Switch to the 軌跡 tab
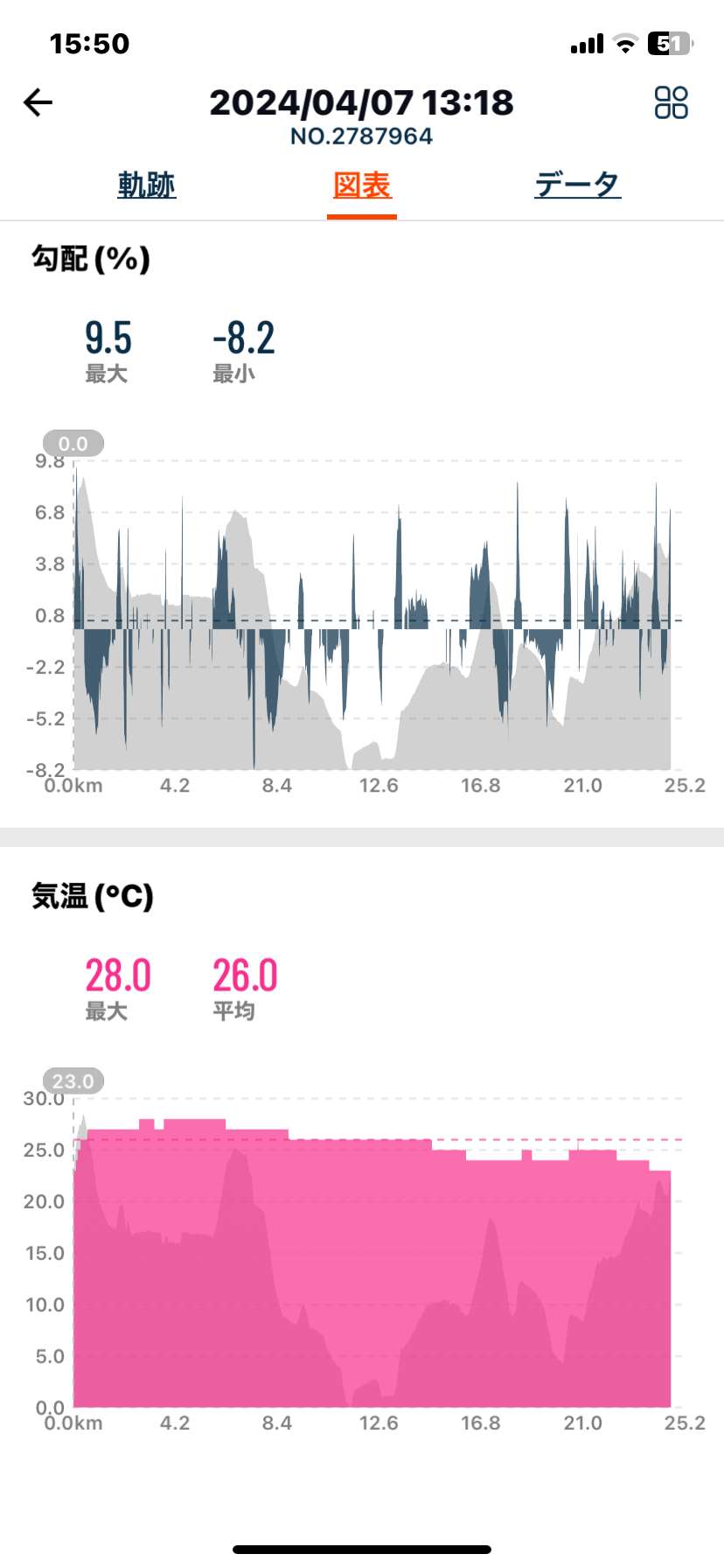724x1568 pixels. click(x=147, y=185)
